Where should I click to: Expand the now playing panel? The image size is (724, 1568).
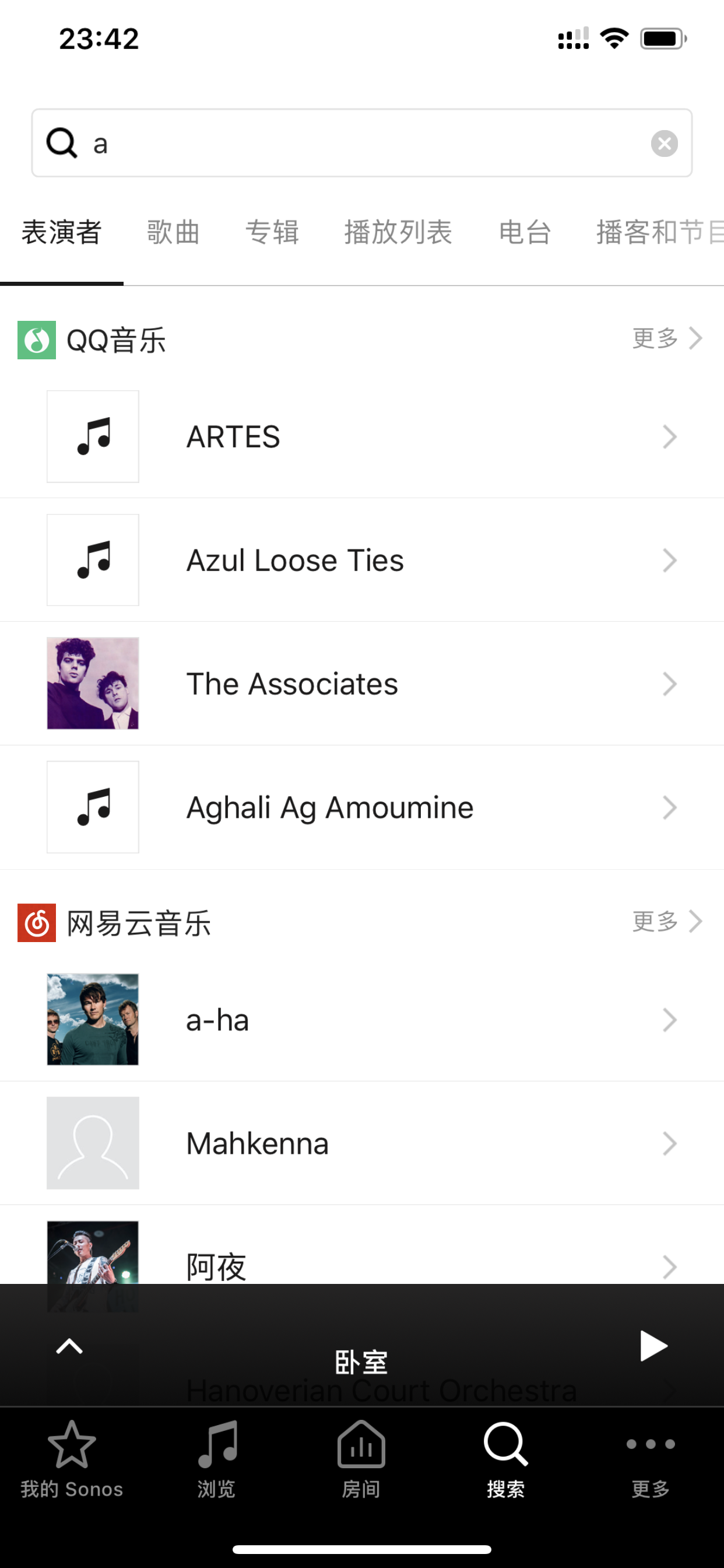coord(69,1346)
